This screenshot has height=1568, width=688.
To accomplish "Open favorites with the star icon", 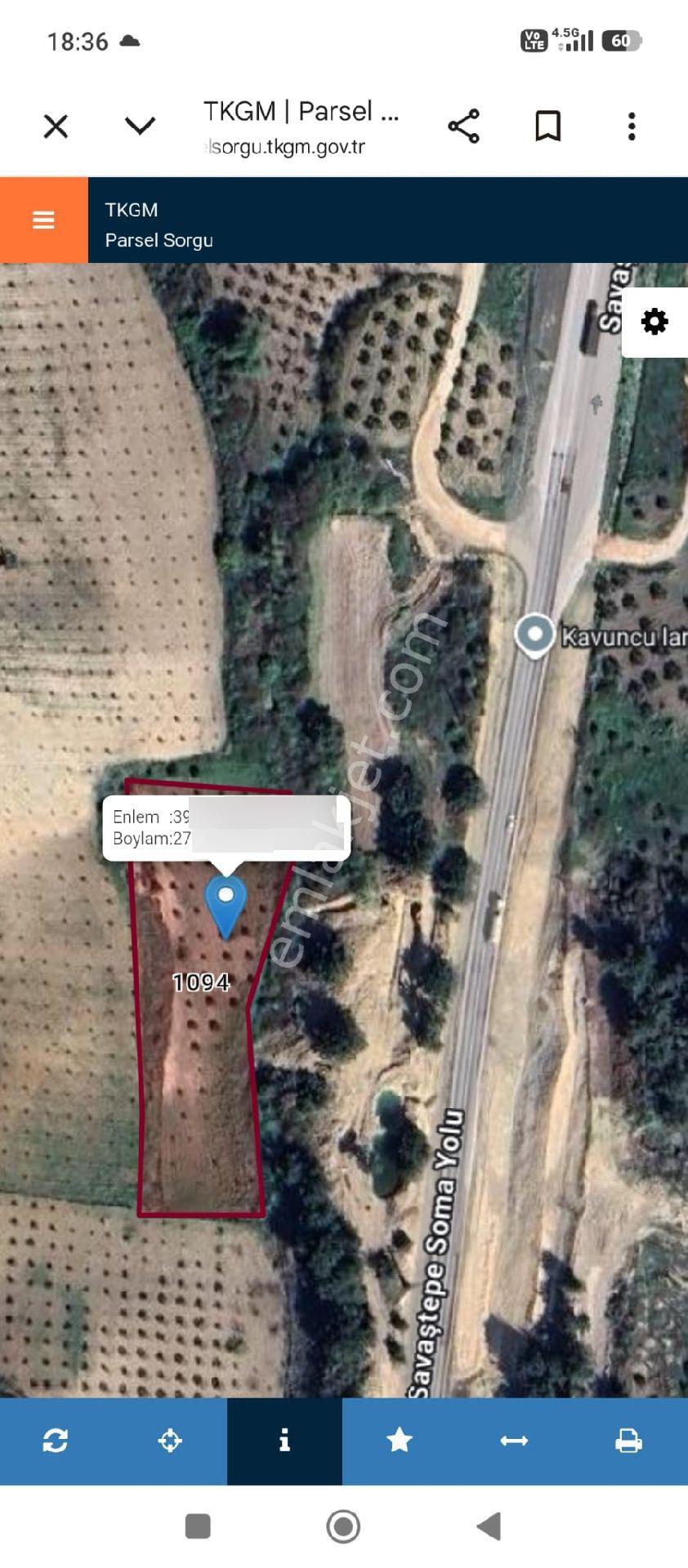I will pos(400,1441).
